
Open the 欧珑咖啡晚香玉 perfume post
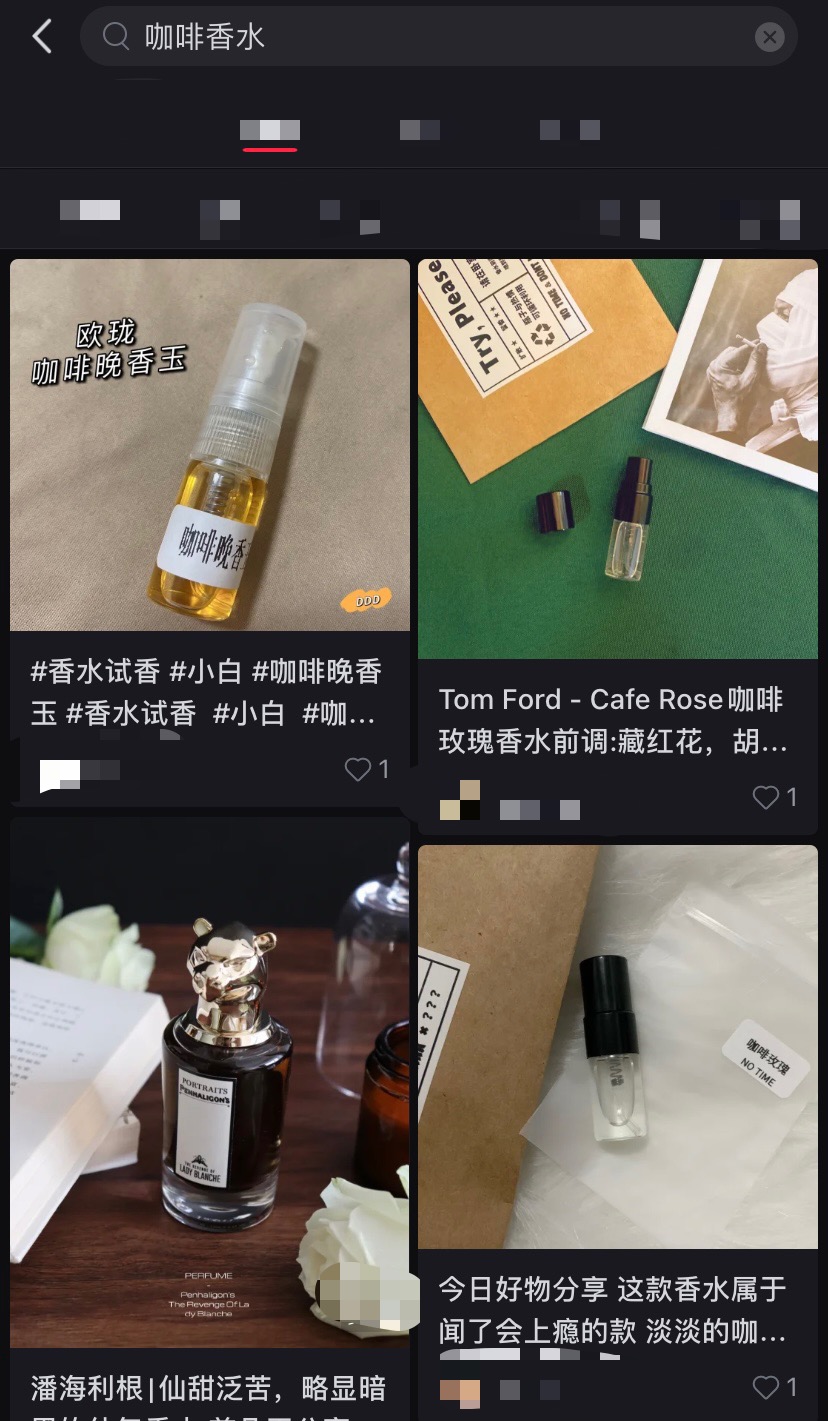click(210, 445)
